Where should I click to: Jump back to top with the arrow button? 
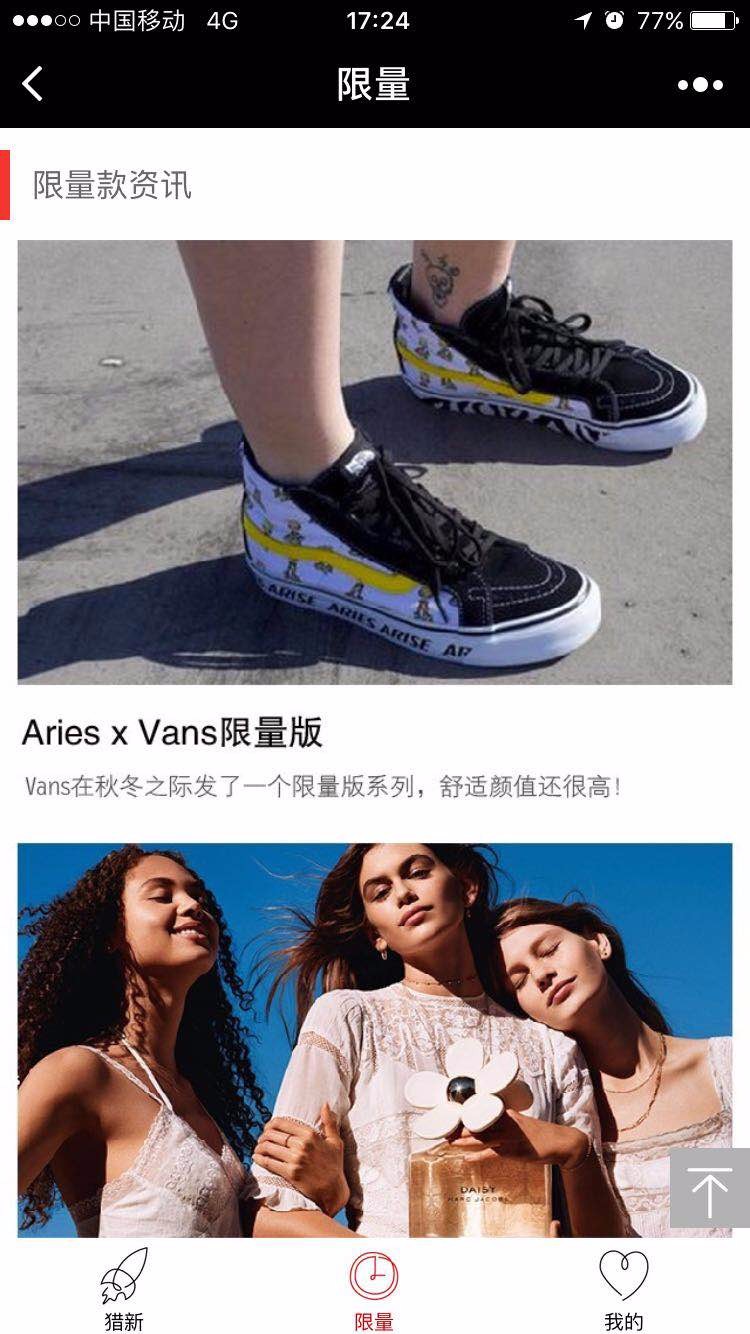(710, 1188)
